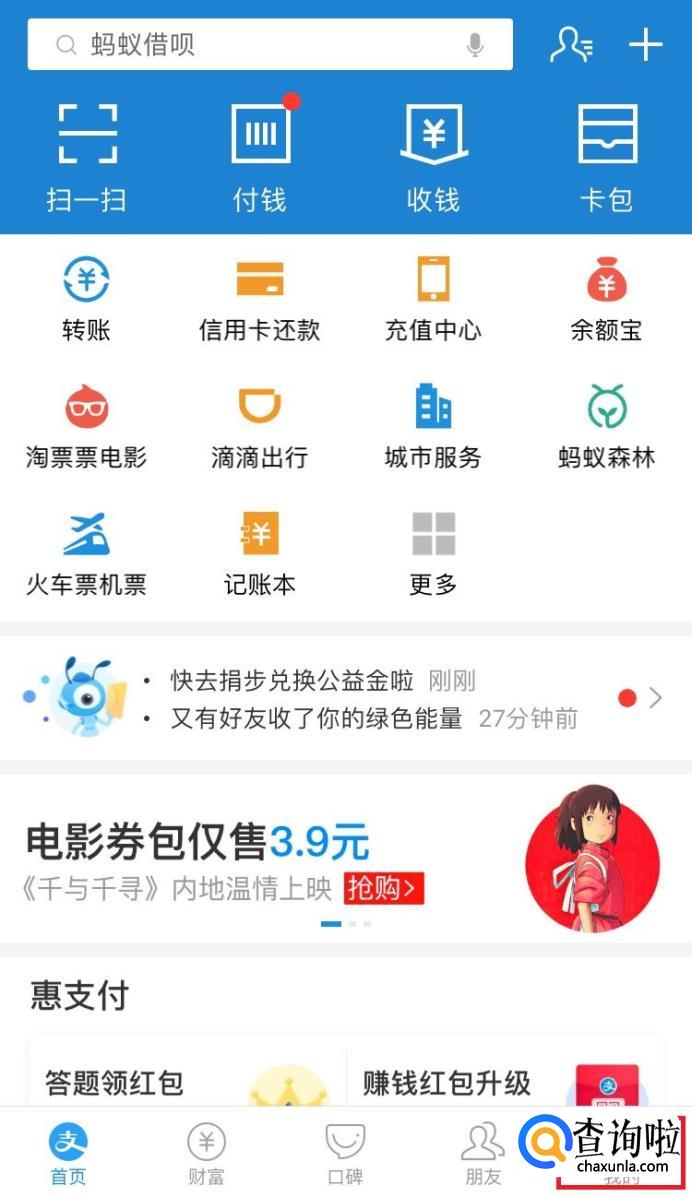Open 卡包 card wallet
This screenshot has height=1197, width=692.
[x=606, y=157]
